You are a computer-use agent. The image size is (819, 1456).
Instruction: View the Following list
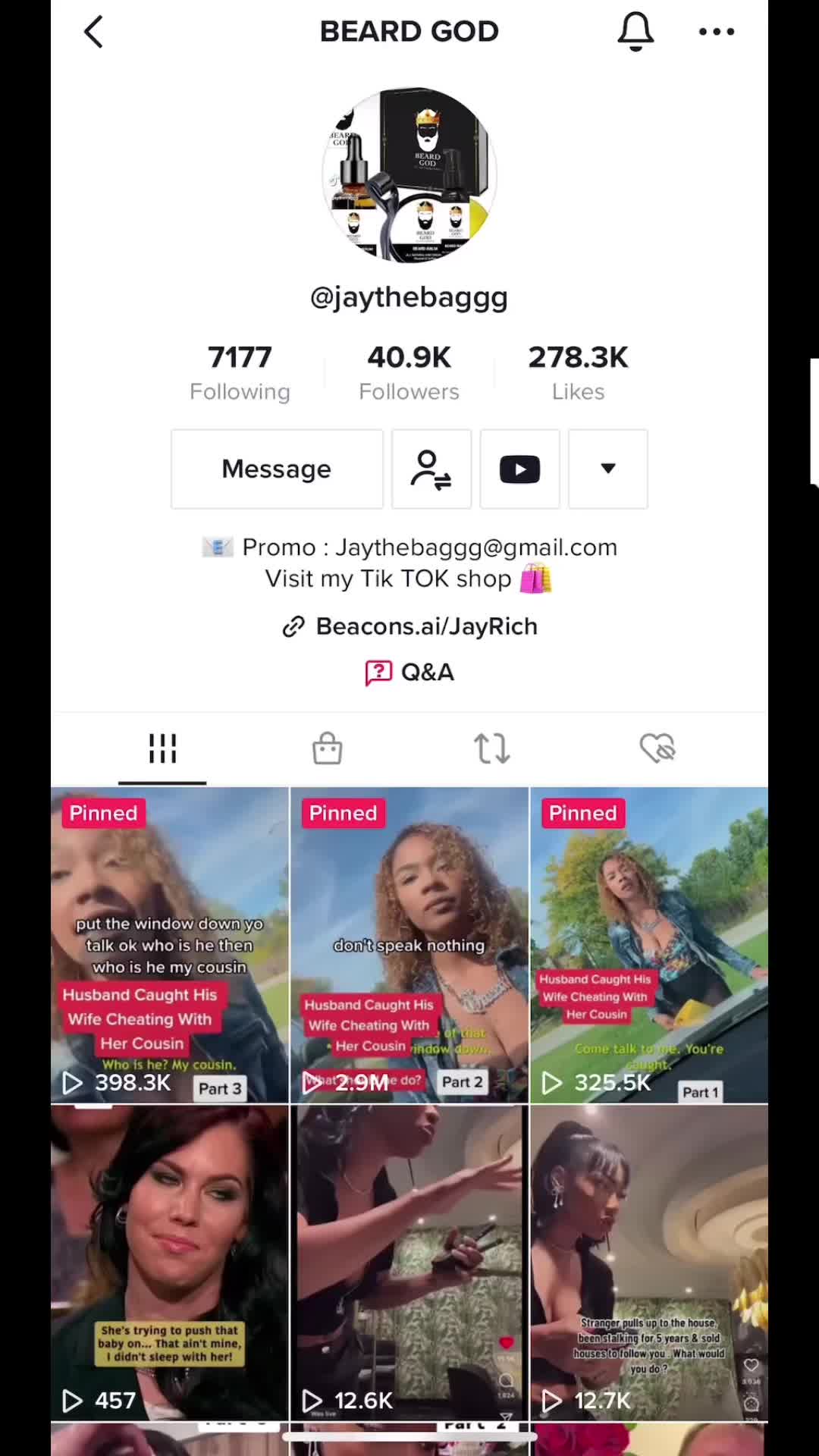click(240, 372)
